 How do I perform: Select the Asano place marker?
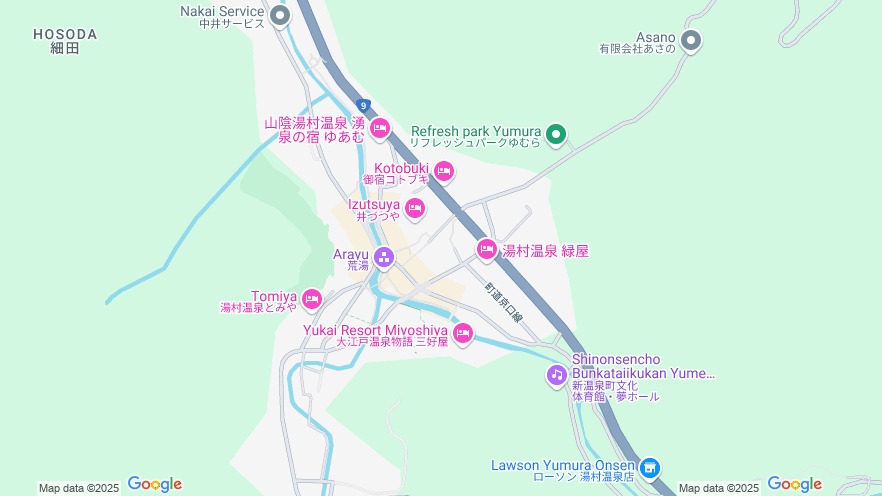pyautogui.click(x=691, y=41)
